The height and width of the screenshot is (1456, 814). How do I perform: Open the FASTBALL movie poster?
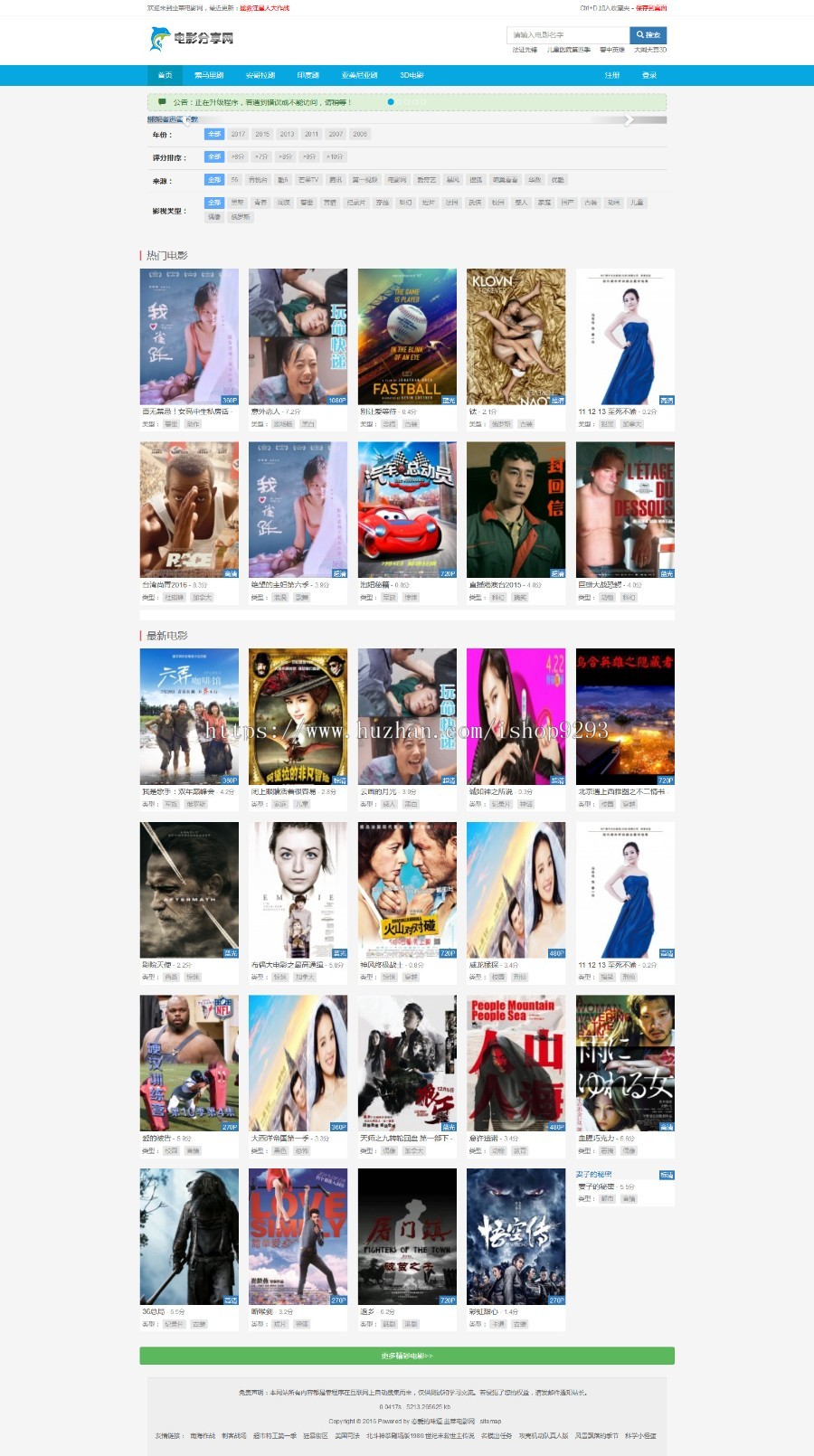[407, 336]
